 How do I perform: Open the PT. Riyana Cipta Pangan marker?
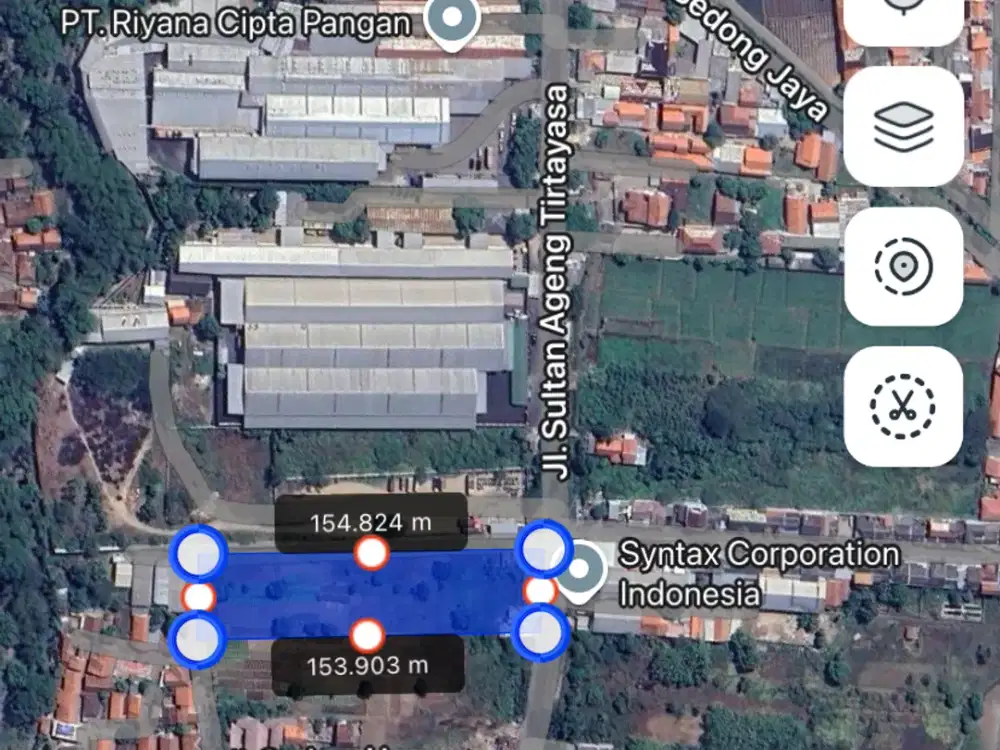[453, 20]
